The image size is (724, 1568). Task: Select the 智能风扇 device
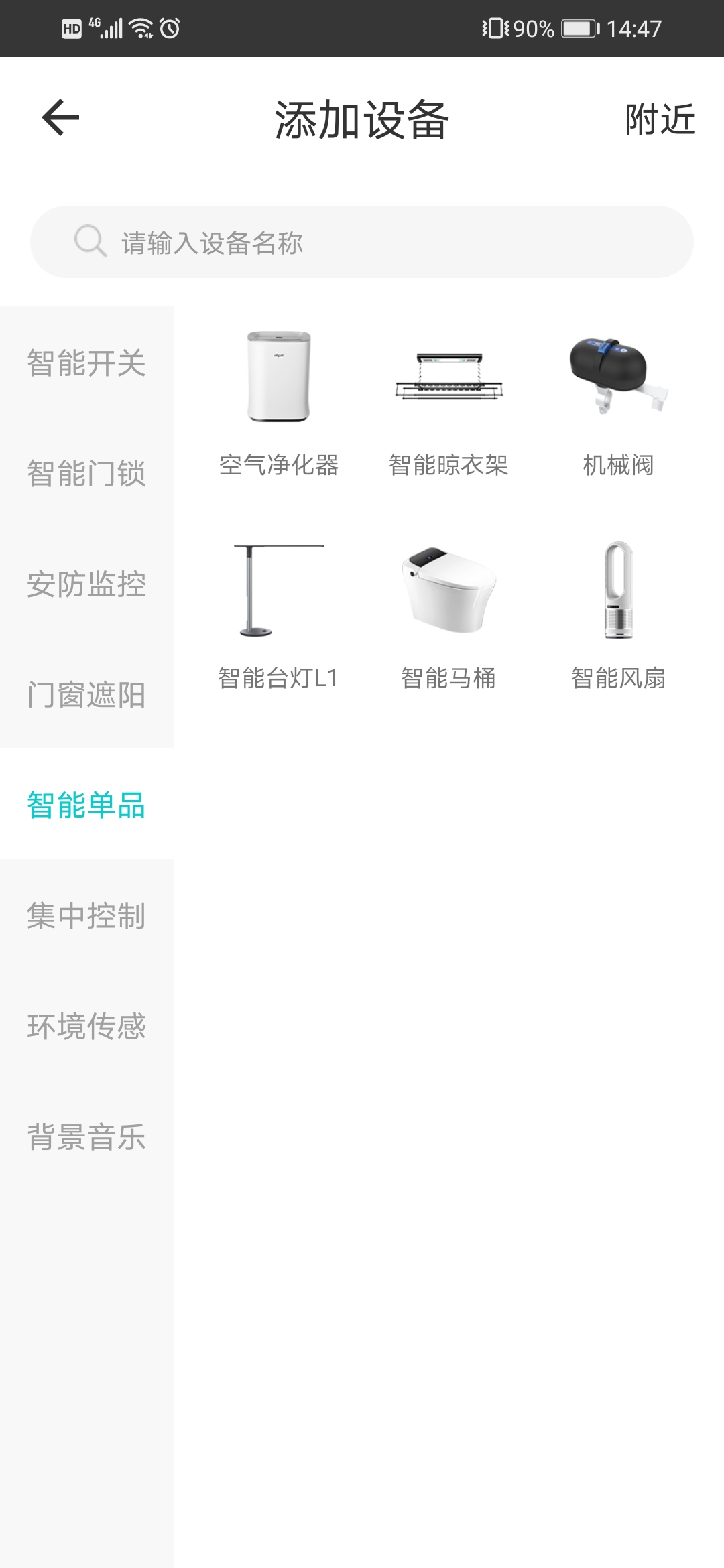click(618, 615)
